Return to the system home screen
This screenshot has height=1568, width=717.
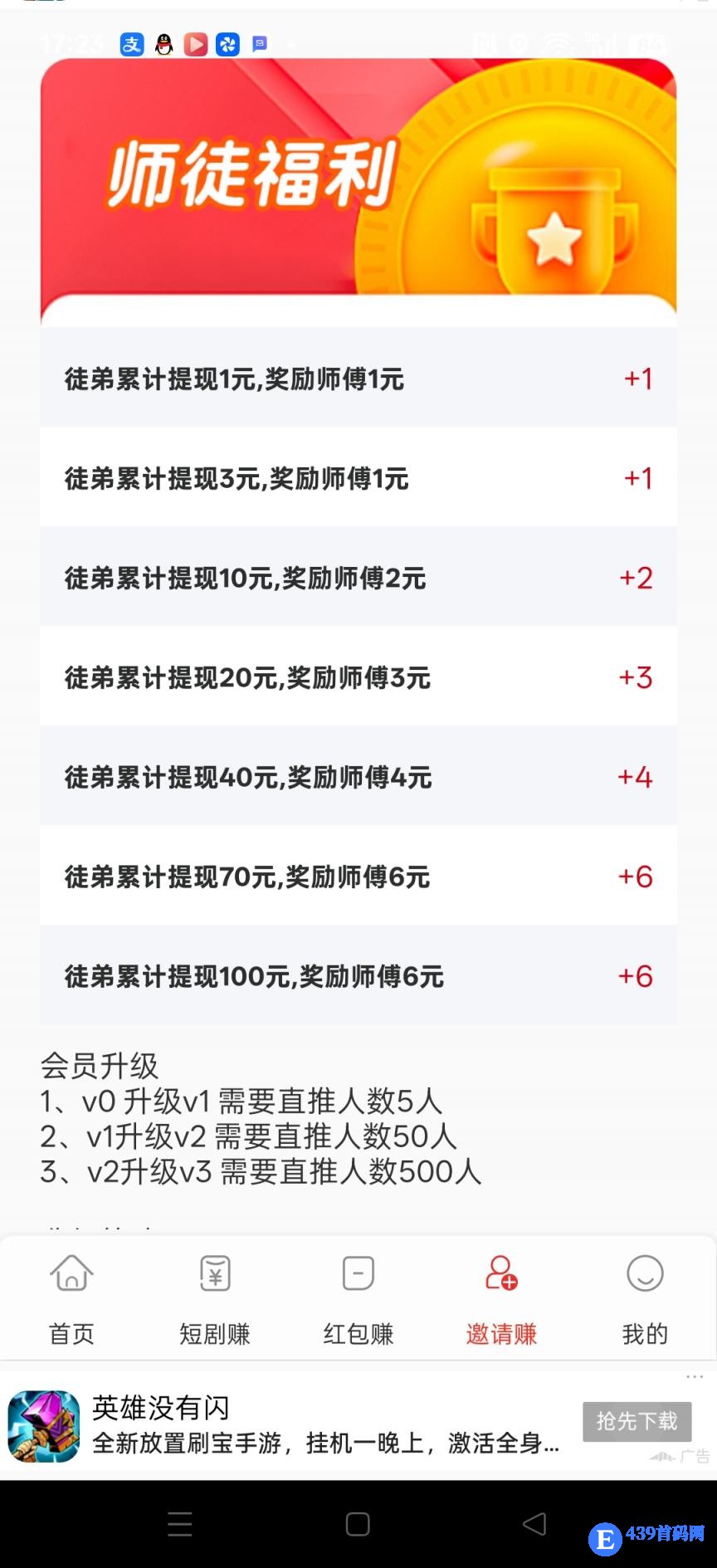tap(358, 1524)
